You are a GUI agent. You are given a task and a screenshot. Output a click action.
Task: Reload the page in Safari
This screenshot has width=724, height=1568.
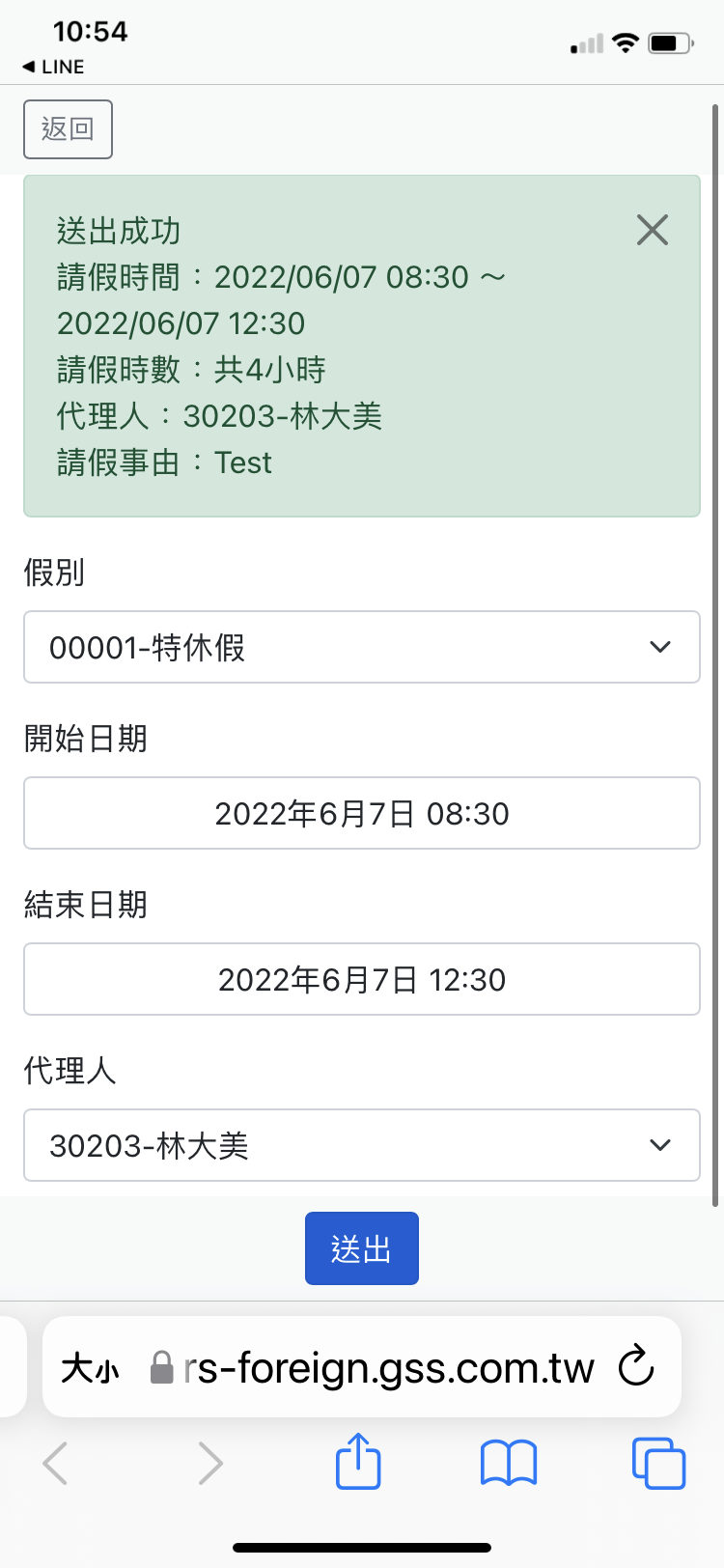(x=636, y=1366)
